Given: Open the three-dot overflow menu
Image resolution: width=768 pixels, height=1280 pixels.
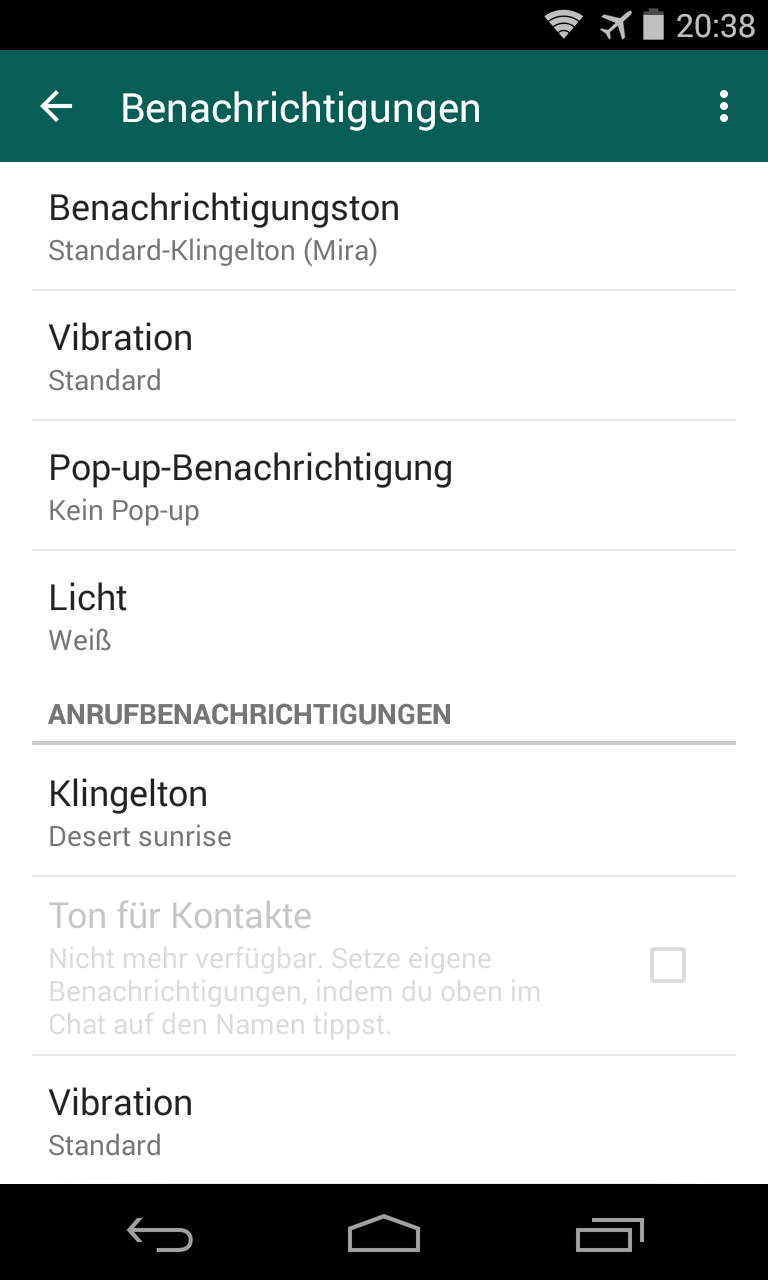Looking at the screenshot, I should tap(723, 107).
